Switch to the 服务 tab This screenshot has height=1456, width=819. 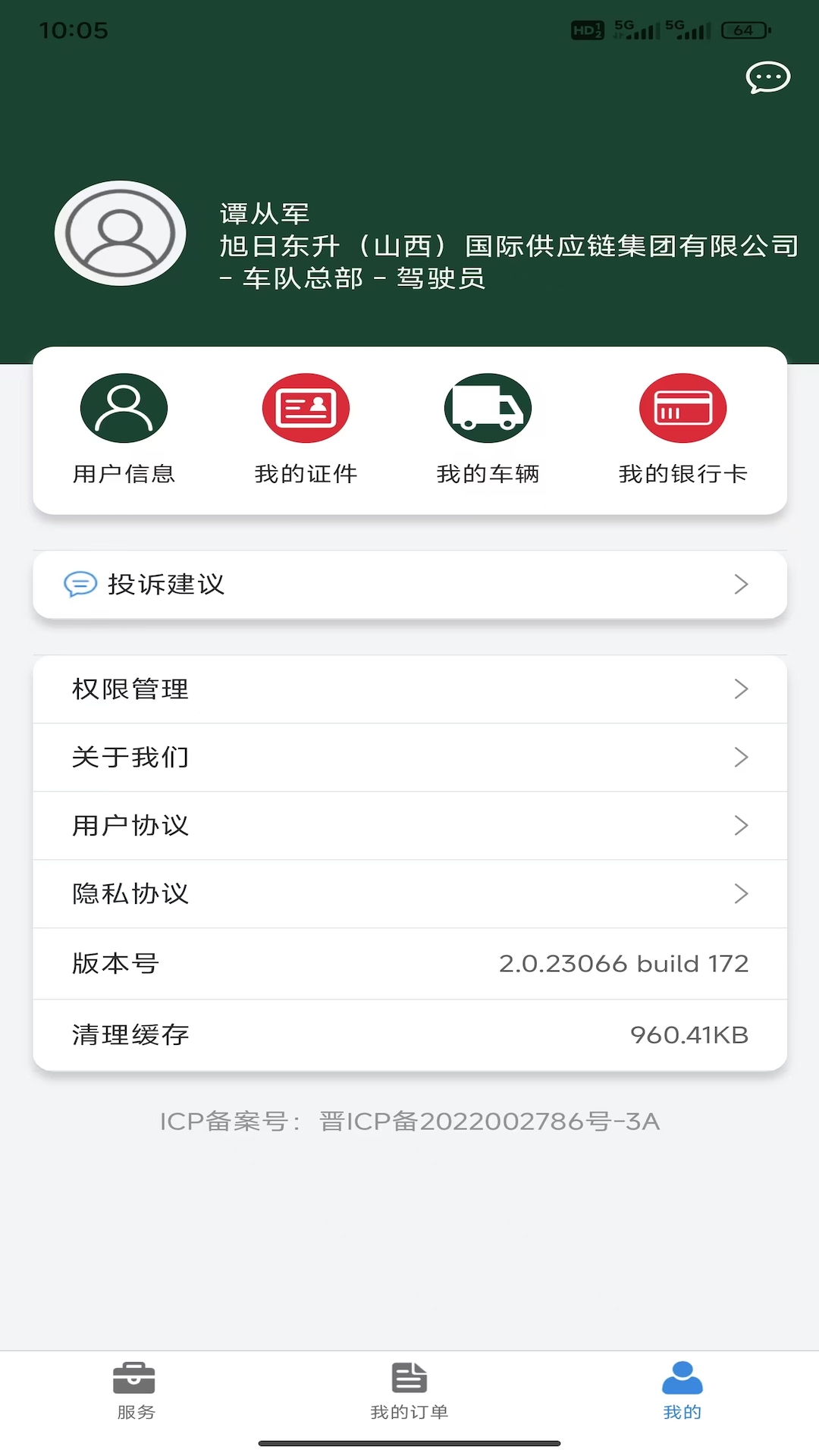136,1391
